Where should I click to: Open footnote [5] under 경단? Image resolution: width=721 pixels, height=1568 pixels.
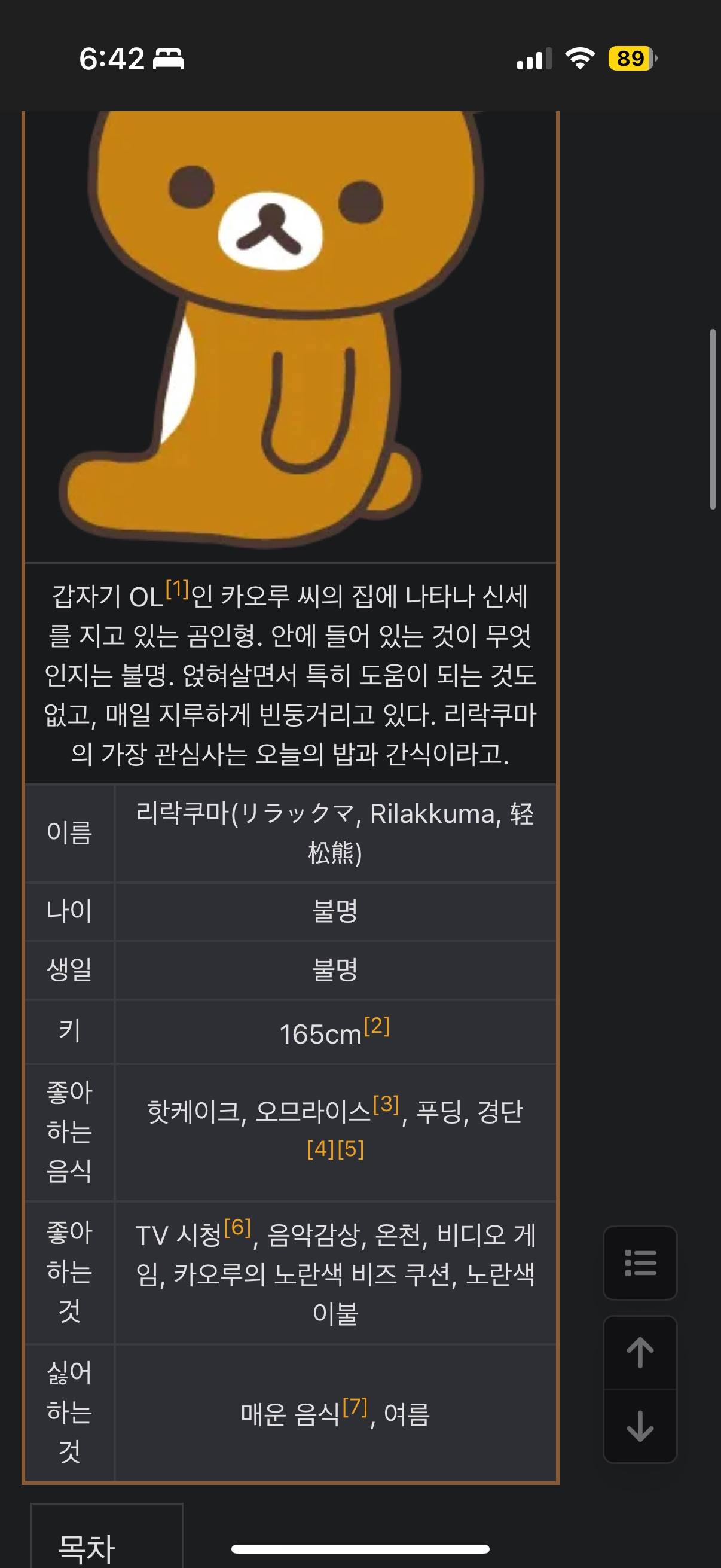pos(350,1149)
